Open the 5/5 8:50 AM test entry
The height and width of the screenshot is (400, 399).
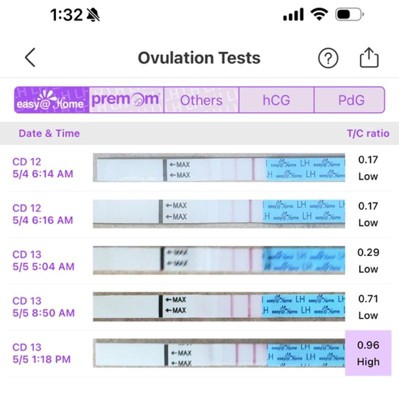coord(199,307)
